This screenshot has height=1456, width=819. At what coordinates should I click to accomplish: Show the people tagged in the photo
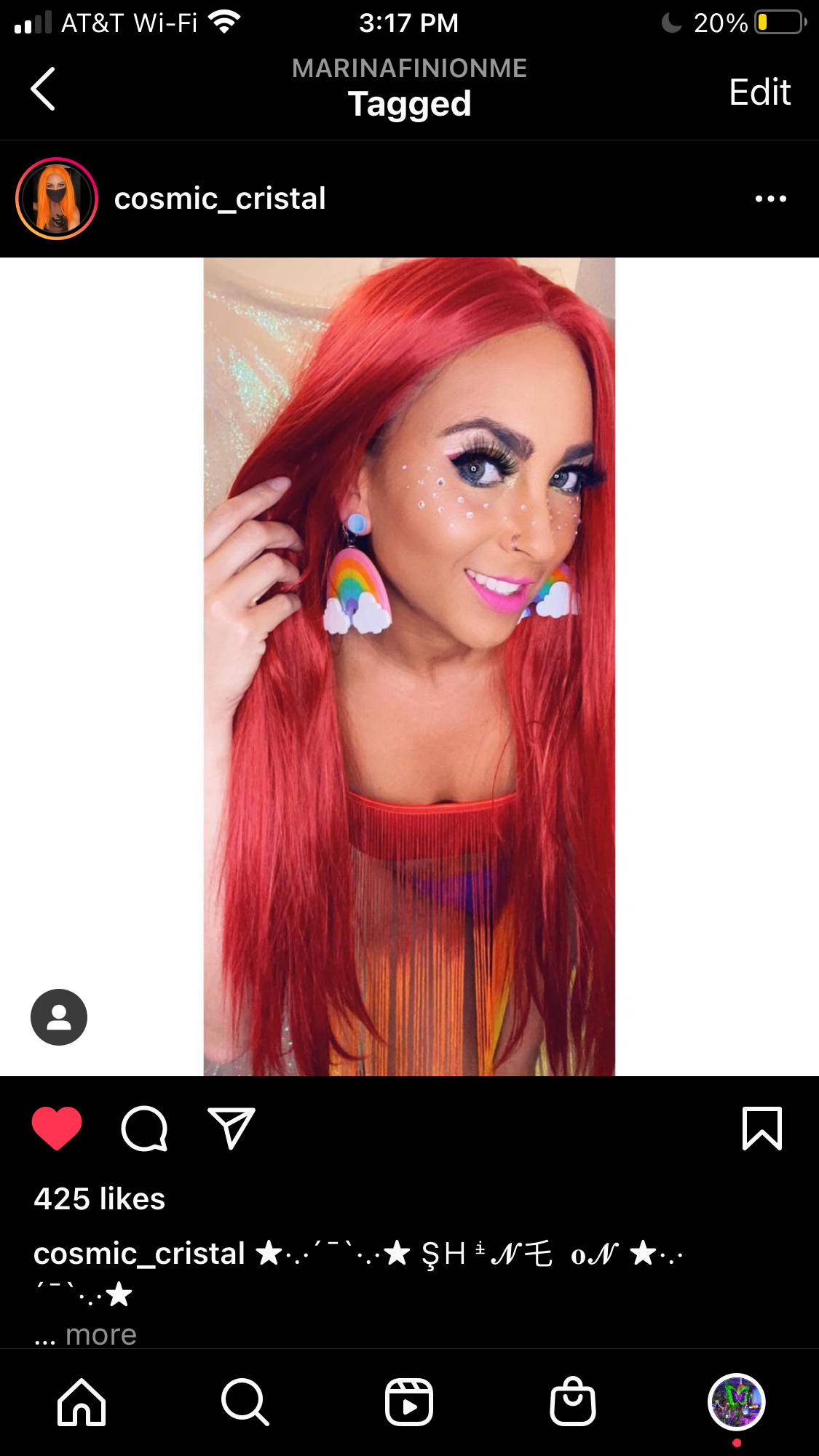point(59,1017)
